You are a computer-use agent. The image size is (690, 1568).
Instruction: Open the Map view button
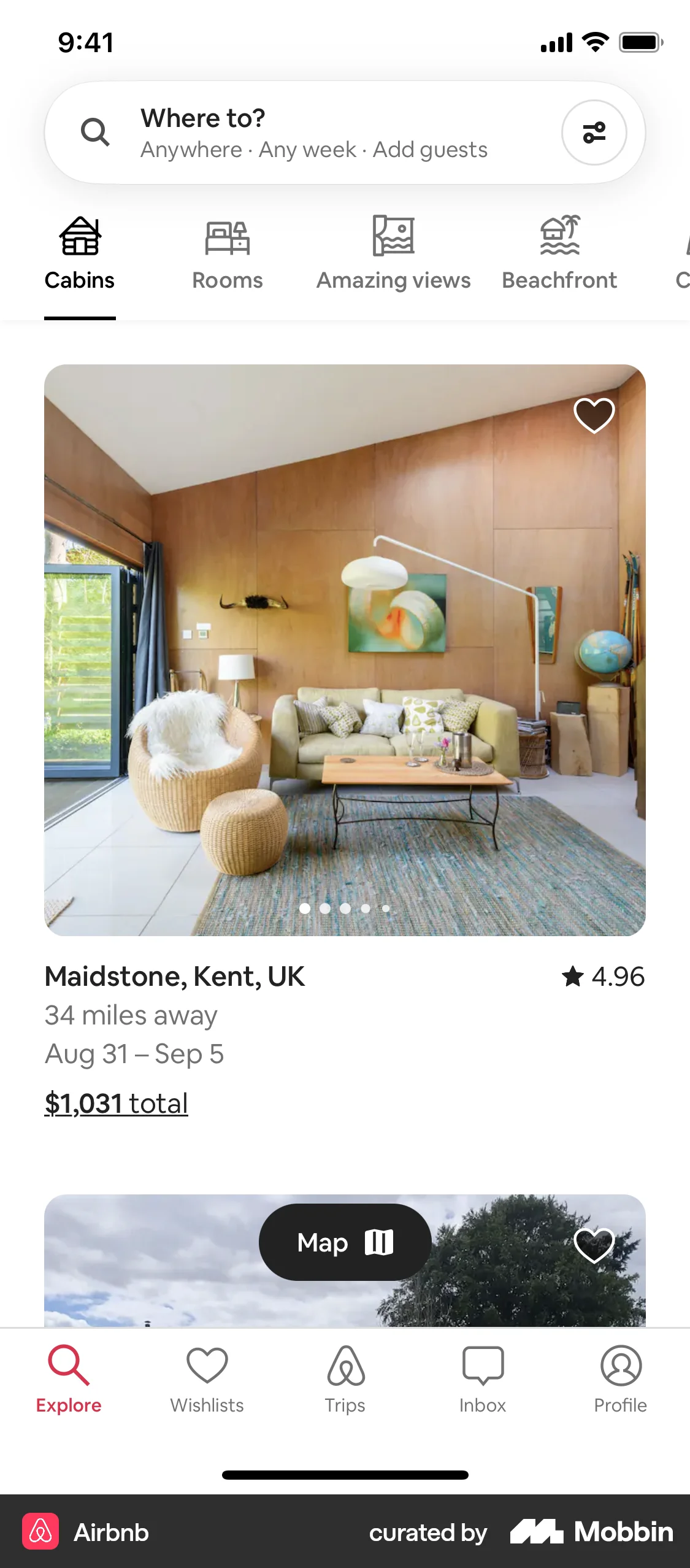[345, 1242]
